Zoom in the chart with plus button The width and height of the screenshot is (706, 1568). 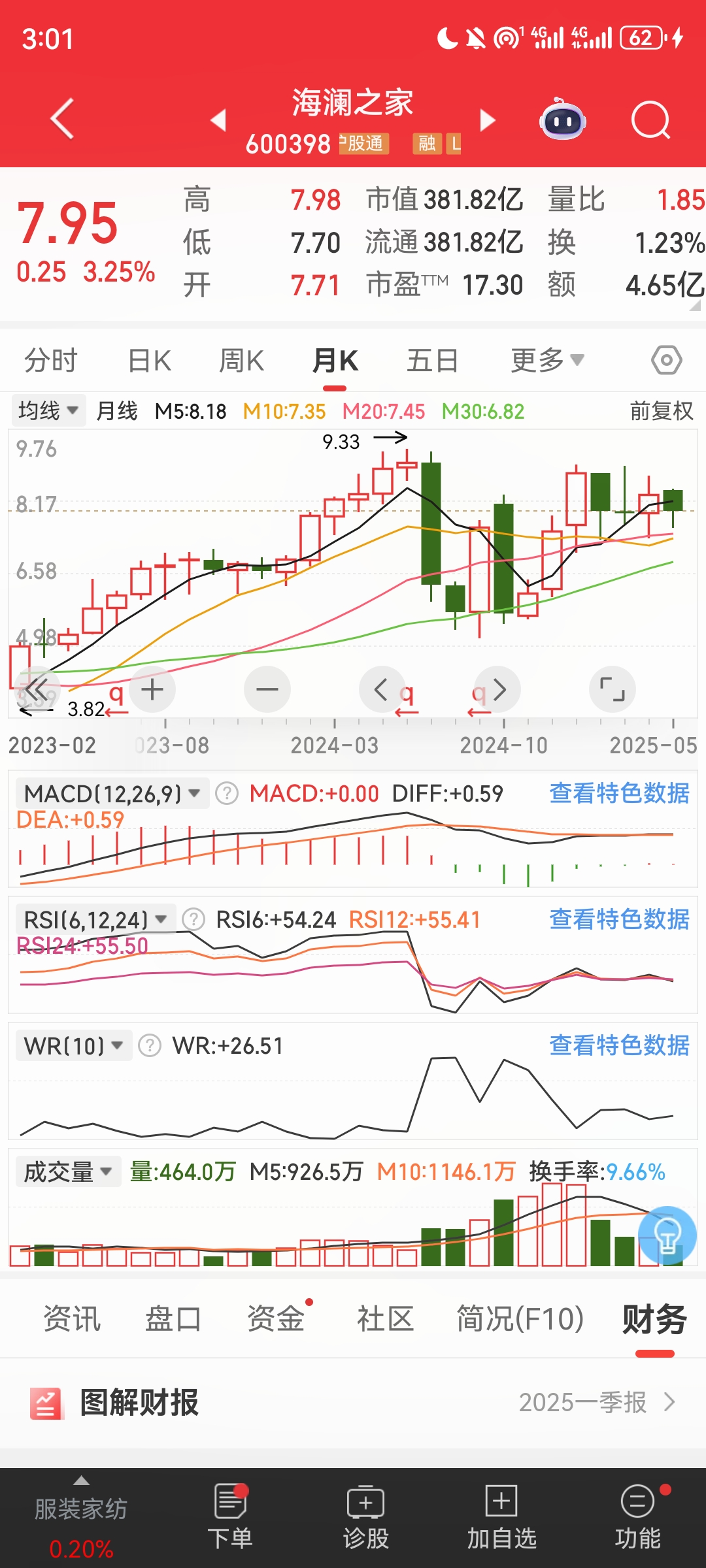click(x=152, y=689)
